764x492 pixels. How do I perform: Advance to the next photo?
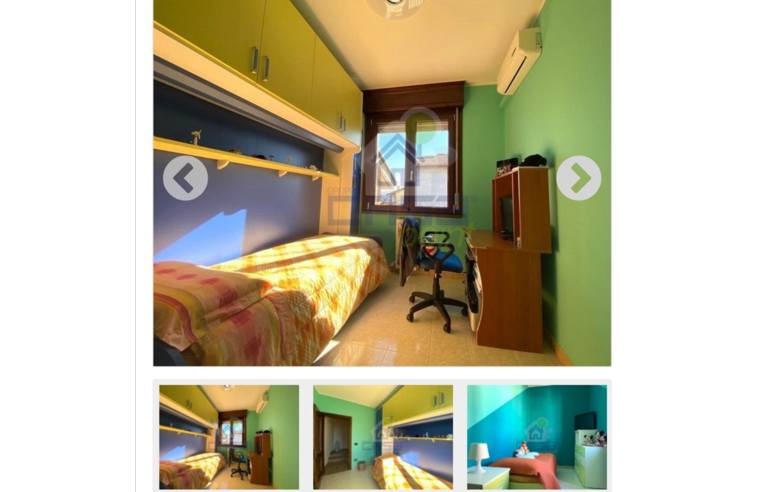tap(578, 178)
